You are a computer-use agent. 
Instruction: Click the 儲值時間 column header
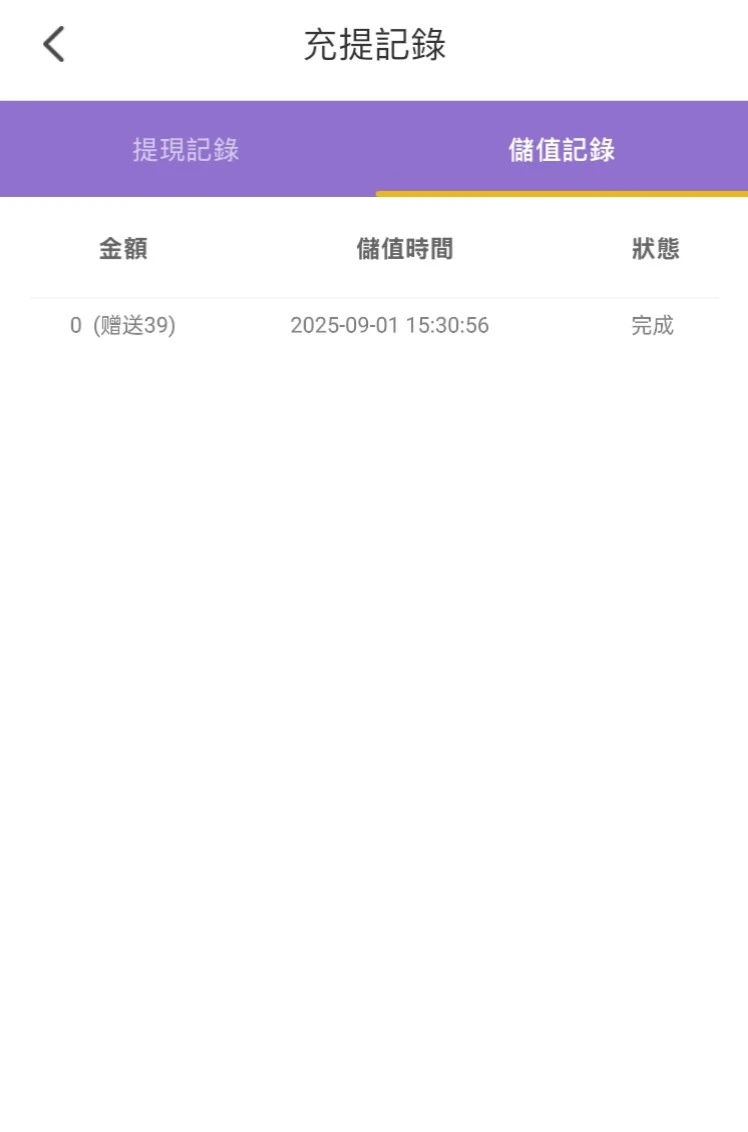click(403, 249)
